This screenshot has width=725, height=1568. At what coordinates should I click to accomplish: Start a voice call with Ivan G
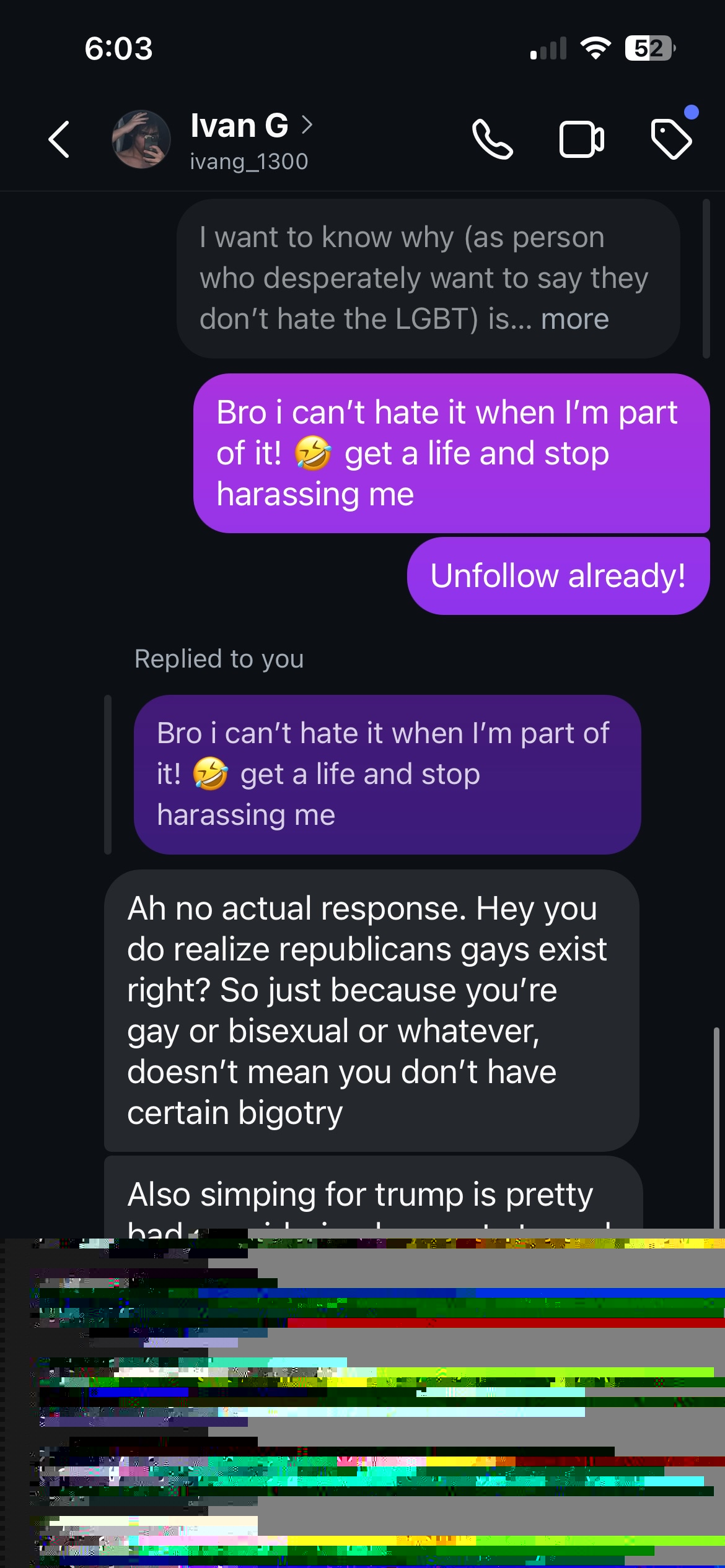[492, 139]
